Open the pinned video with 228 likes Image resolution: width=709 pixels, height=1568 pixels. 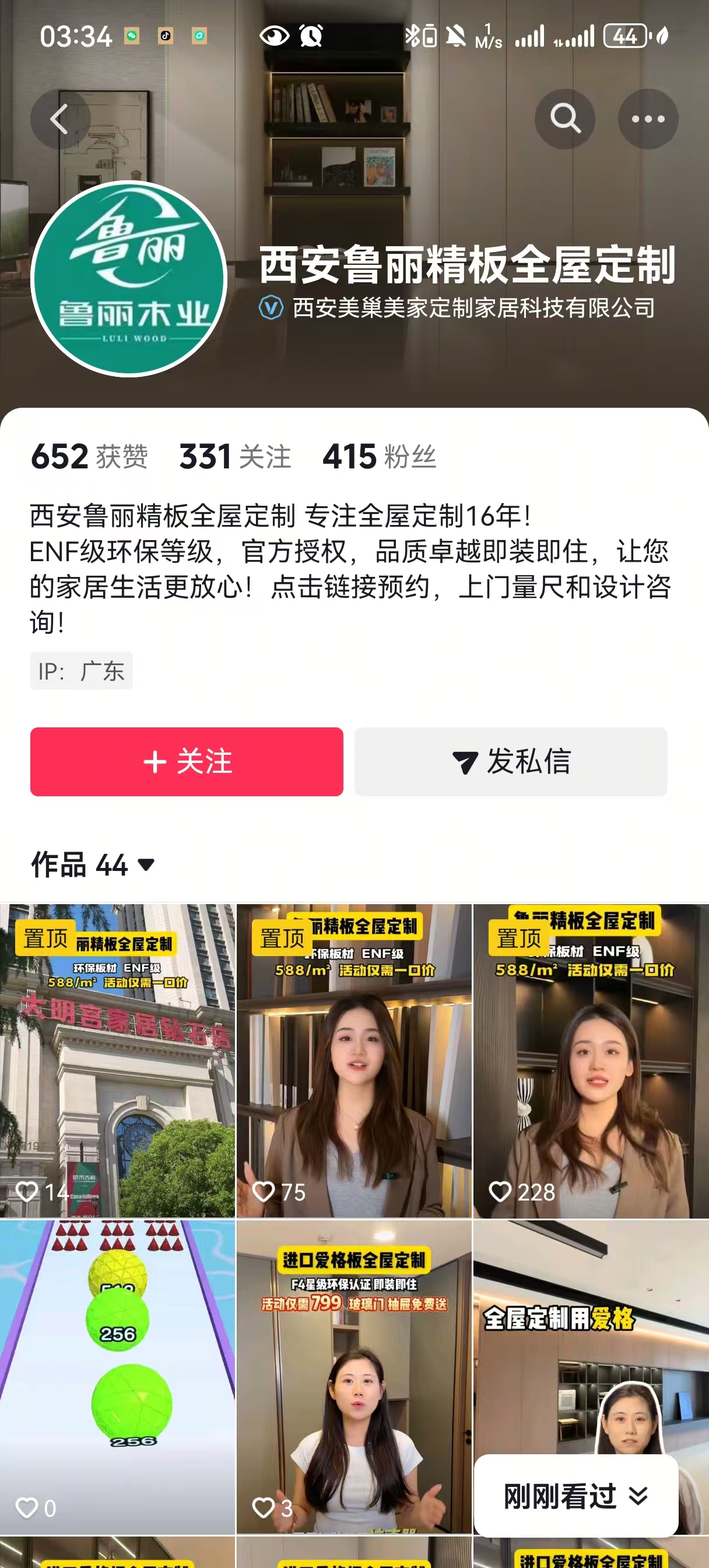[590, 1060]
